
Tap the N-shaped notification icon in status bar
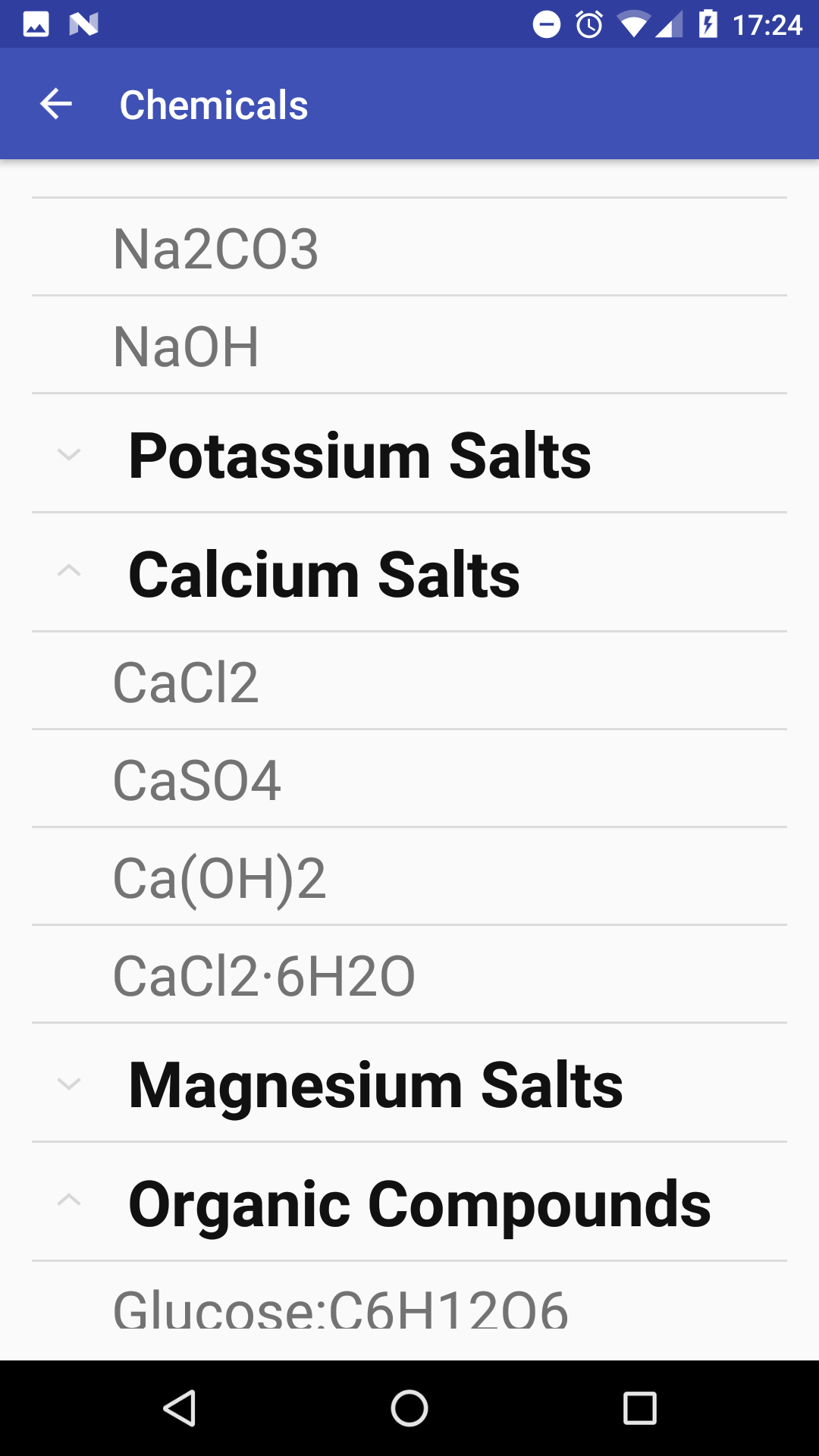coord(83,24)
